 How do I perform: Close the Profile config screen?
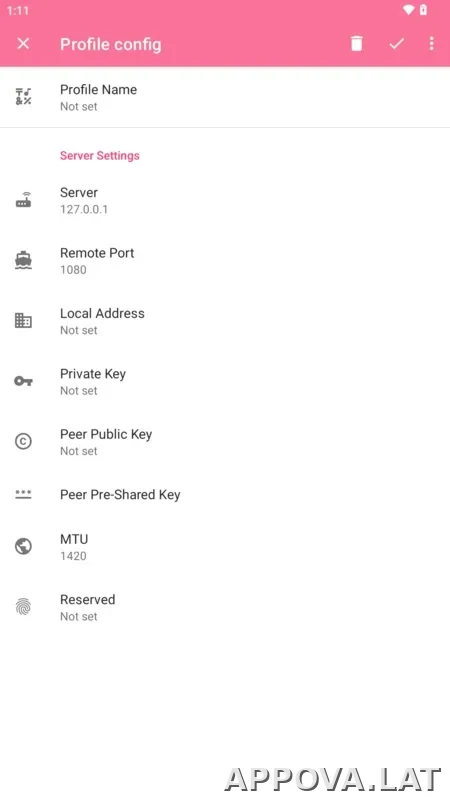tap(23, 44)
